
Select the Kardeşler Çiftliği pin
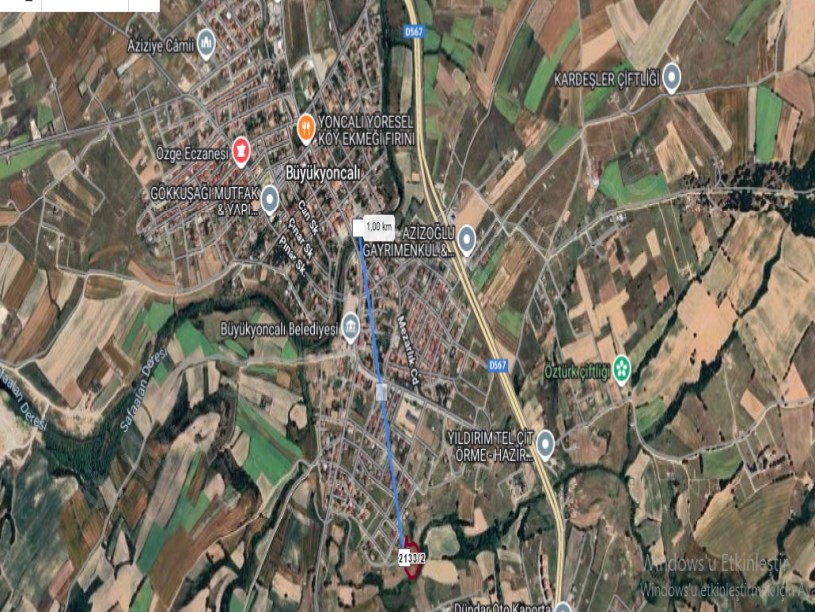[671, 77]
